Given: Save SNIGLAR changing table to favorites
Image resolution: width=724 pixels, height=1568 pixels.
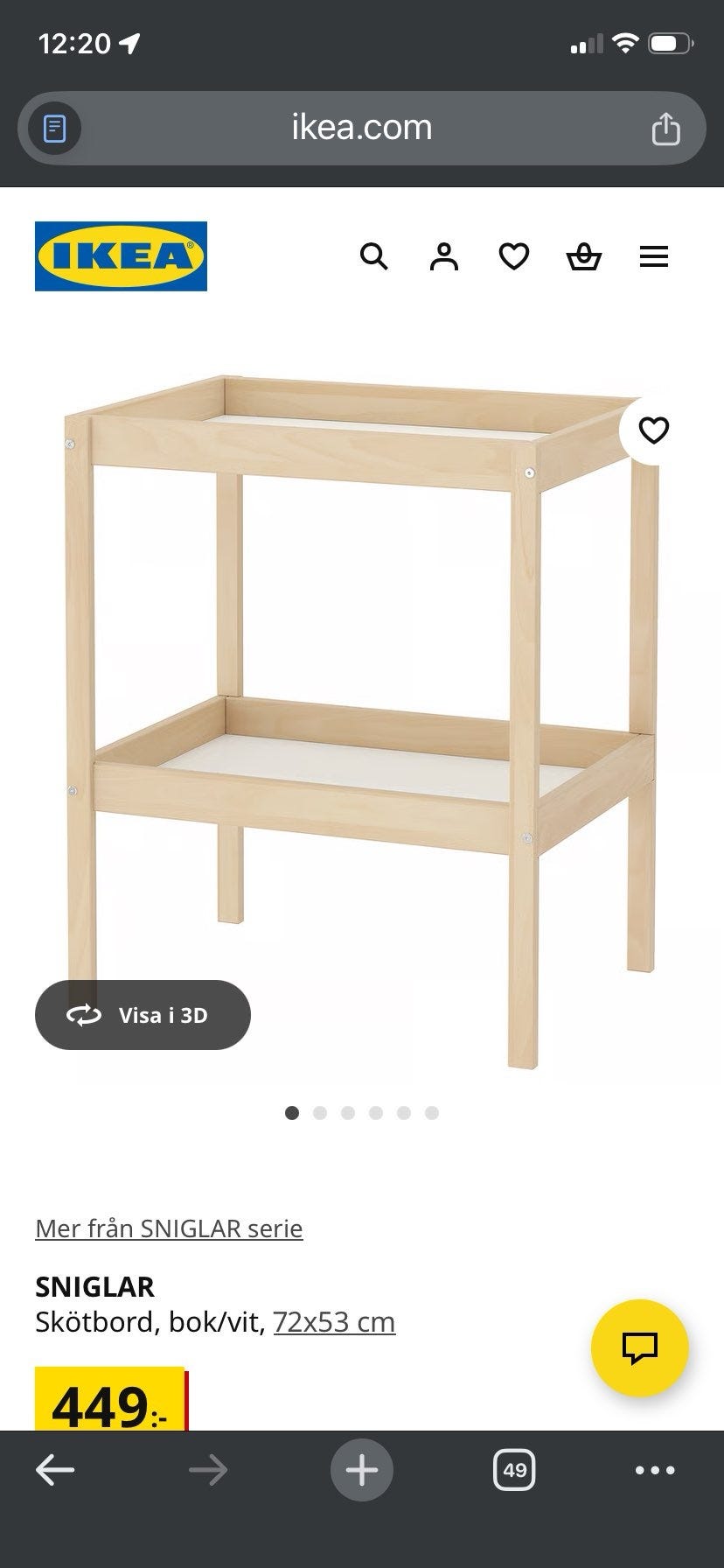Looking at the screenshot, I should (653, 430).
